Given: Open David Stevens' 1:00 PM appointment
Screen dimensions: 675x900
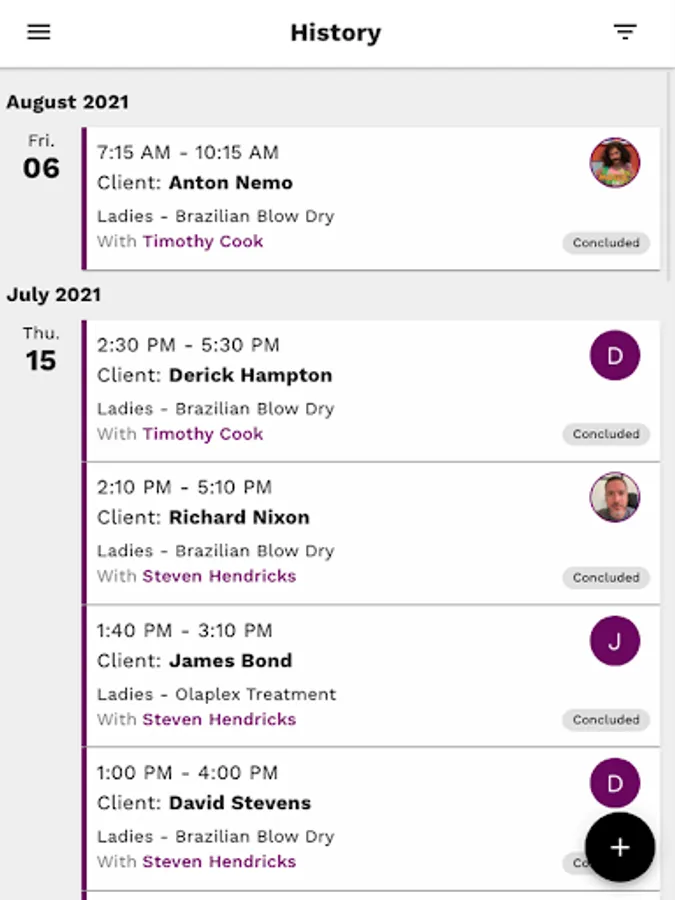Looking at the screenshot, I should pyautogui.click(x=330, y=817).
